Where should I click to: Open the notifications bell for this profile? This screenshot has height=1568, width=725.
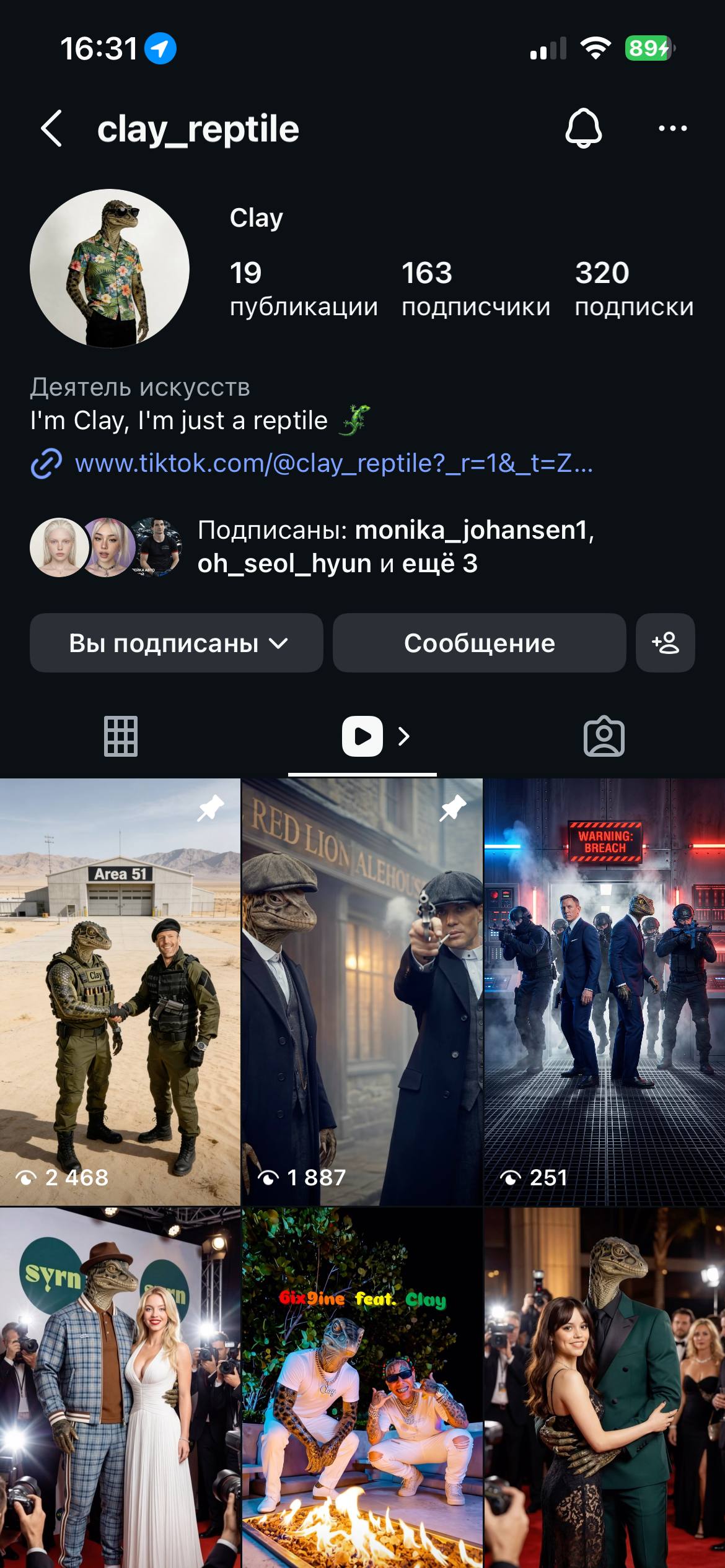583,129
